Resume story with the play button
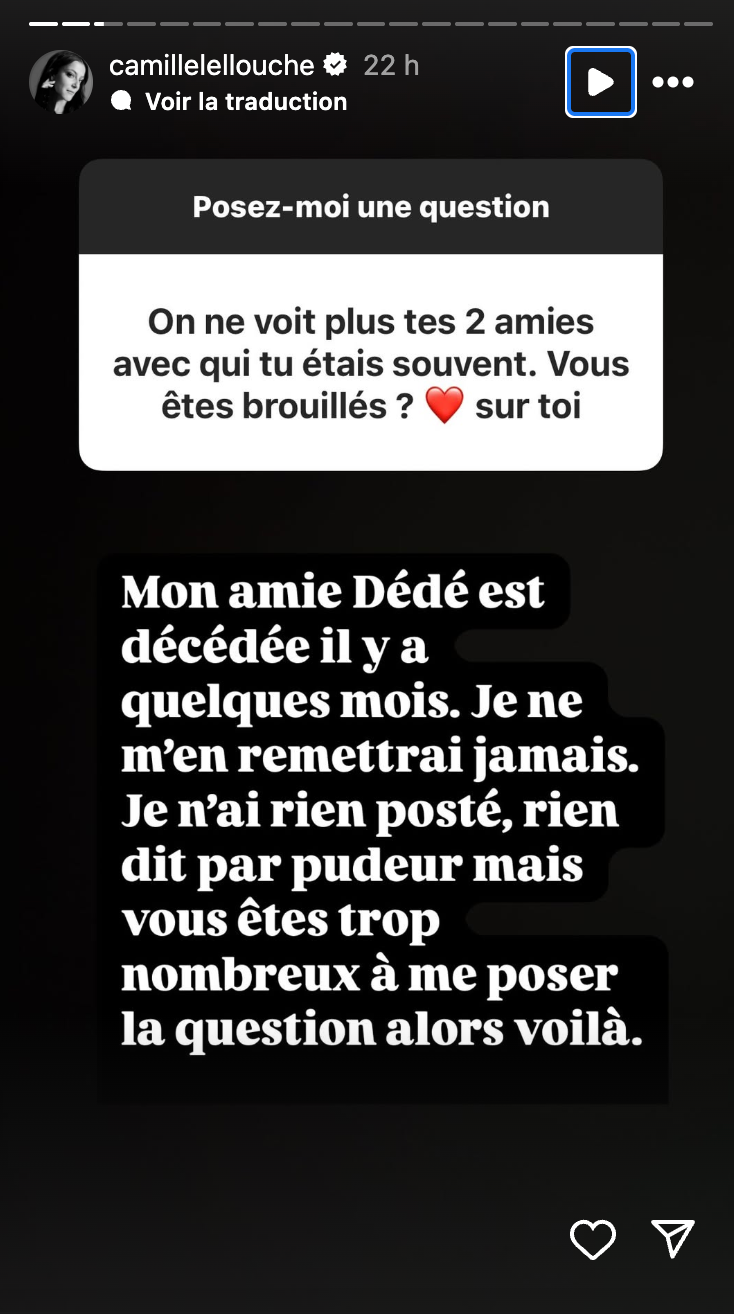The image size is (734, 1314). 600,82
